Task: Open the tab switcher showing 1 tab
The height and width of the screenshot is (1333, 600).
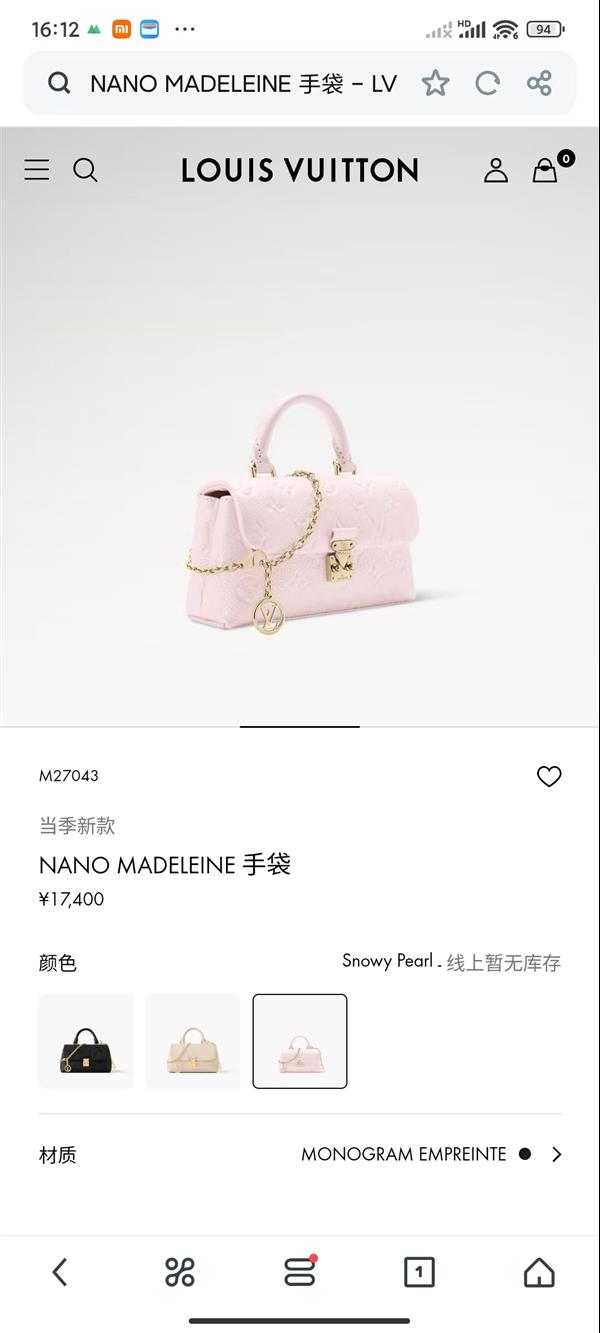Action: coord(419,1272)
